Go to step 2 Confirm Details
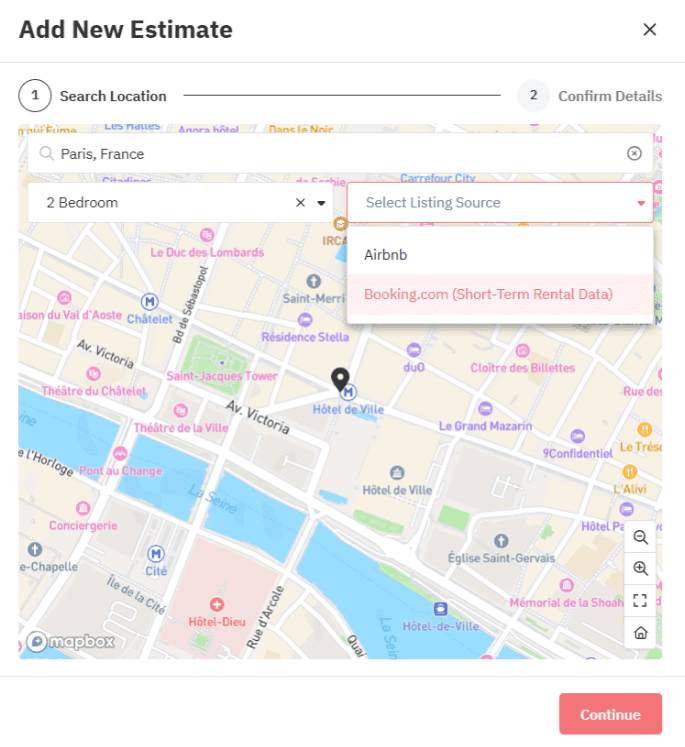Screen dimensions: 685x747 (x=590, y=96)
